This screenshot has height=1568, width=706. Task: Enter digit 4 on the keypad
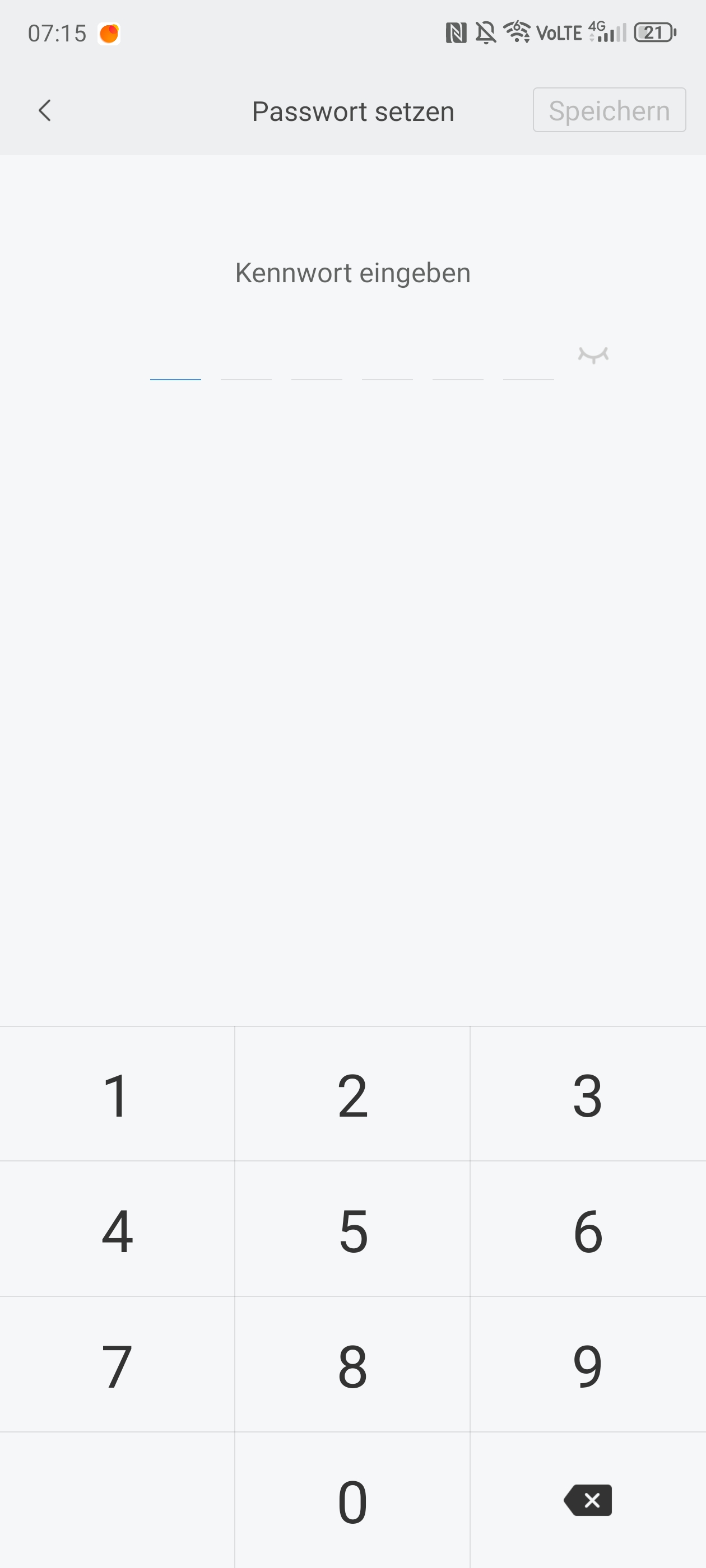pos(117,1229)
